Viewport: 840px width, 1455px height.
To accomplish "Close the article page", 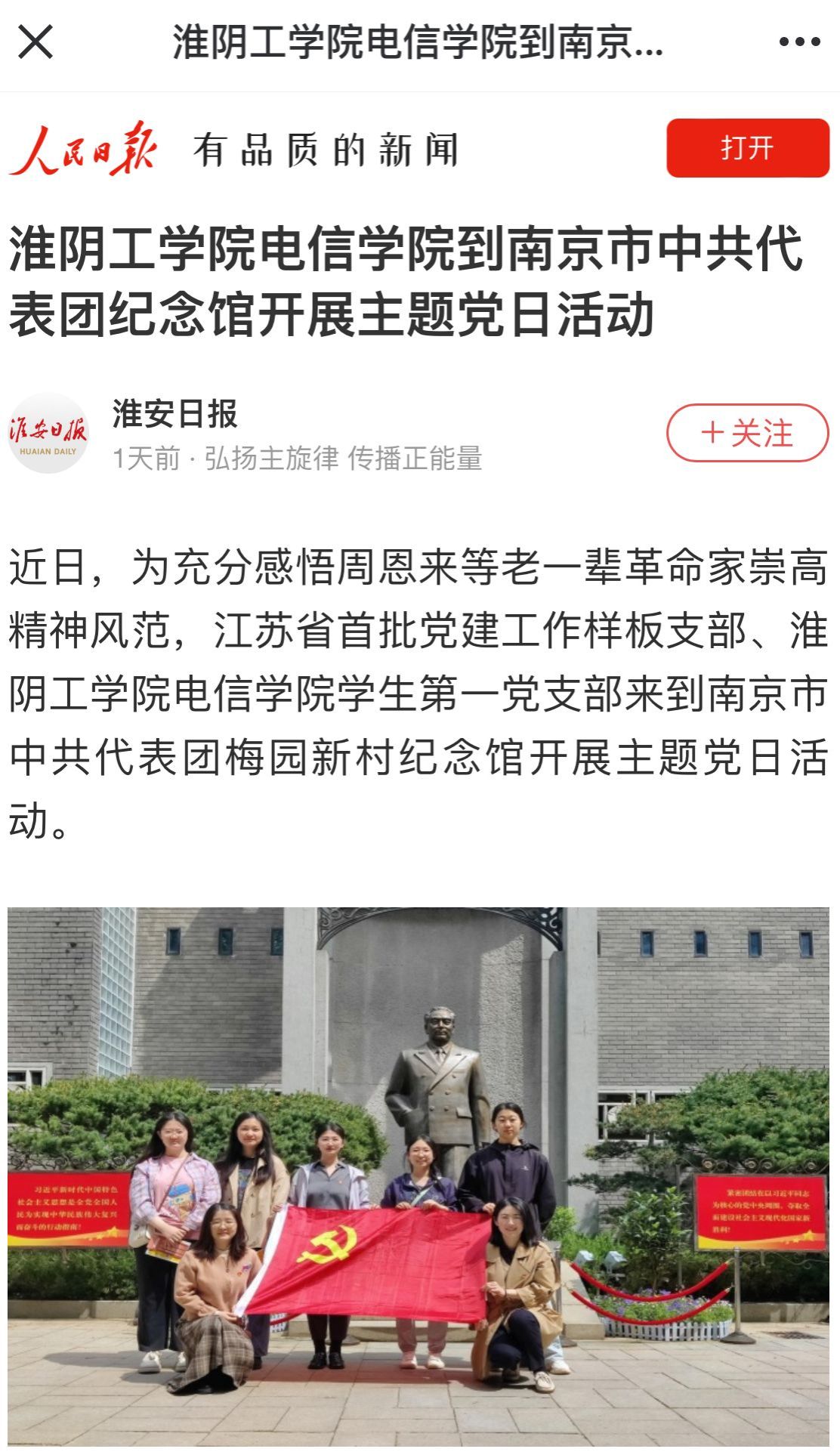I will point(36,42).
